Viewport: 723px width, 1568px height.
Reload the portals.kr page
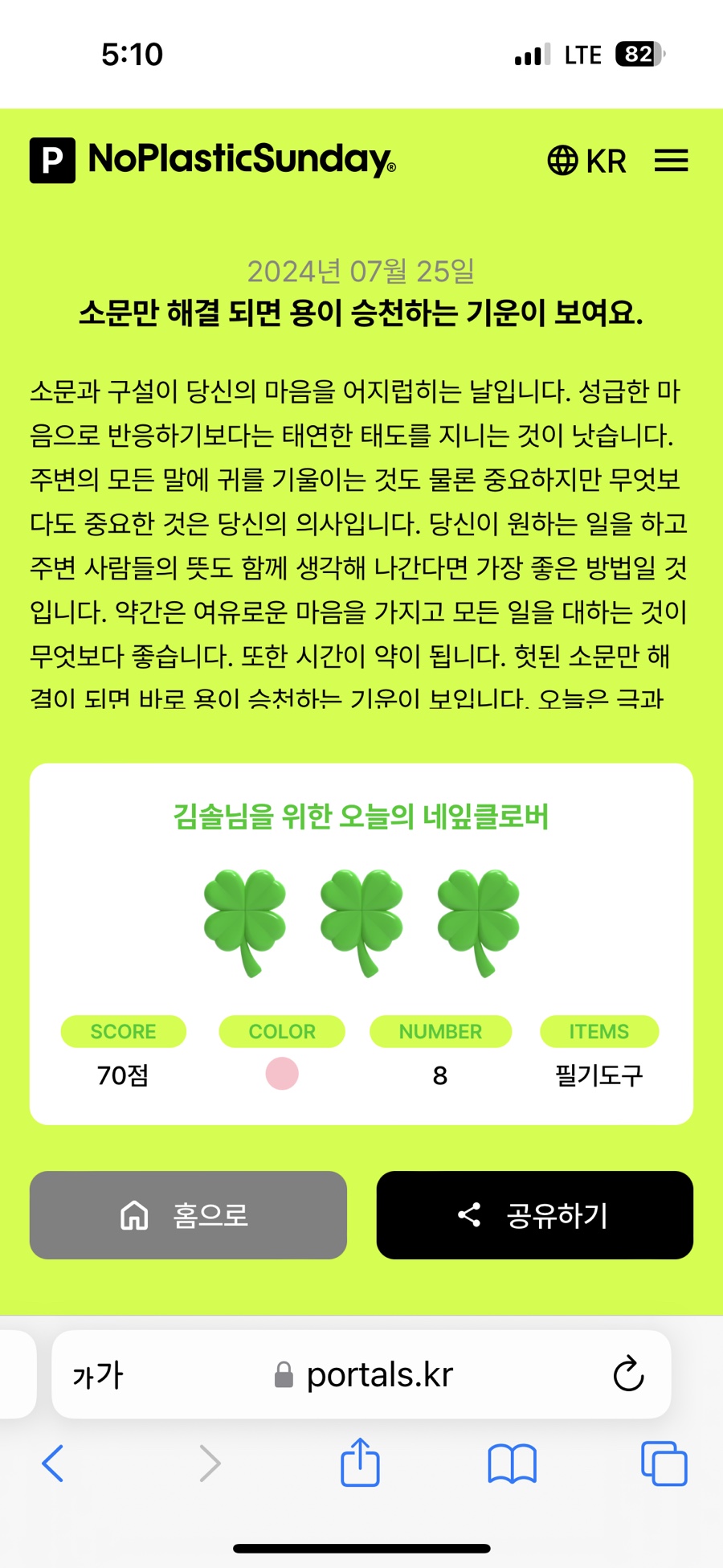628,1374
